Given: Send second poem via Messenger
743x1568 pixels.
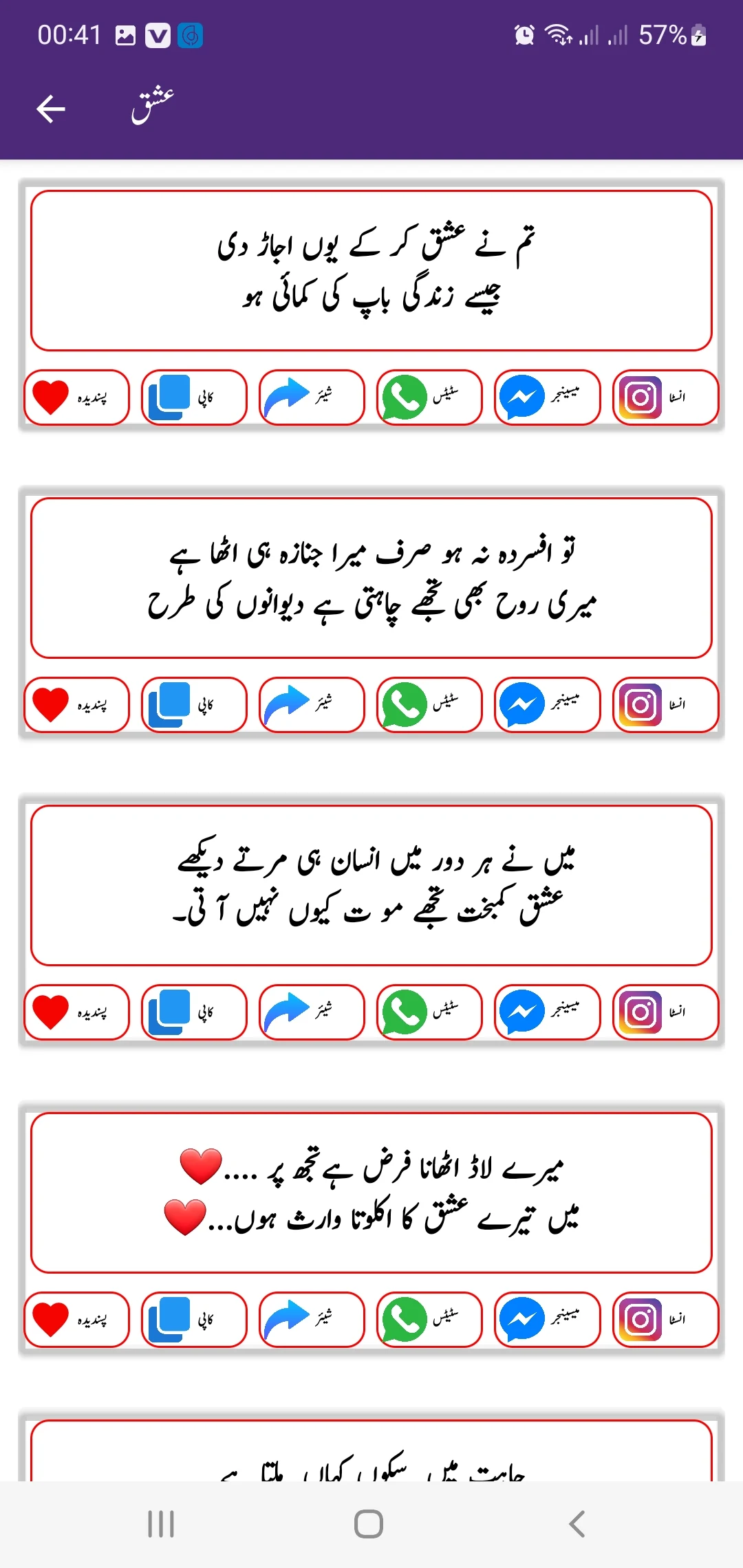Looking at the screenshot, I should (547, 705).
